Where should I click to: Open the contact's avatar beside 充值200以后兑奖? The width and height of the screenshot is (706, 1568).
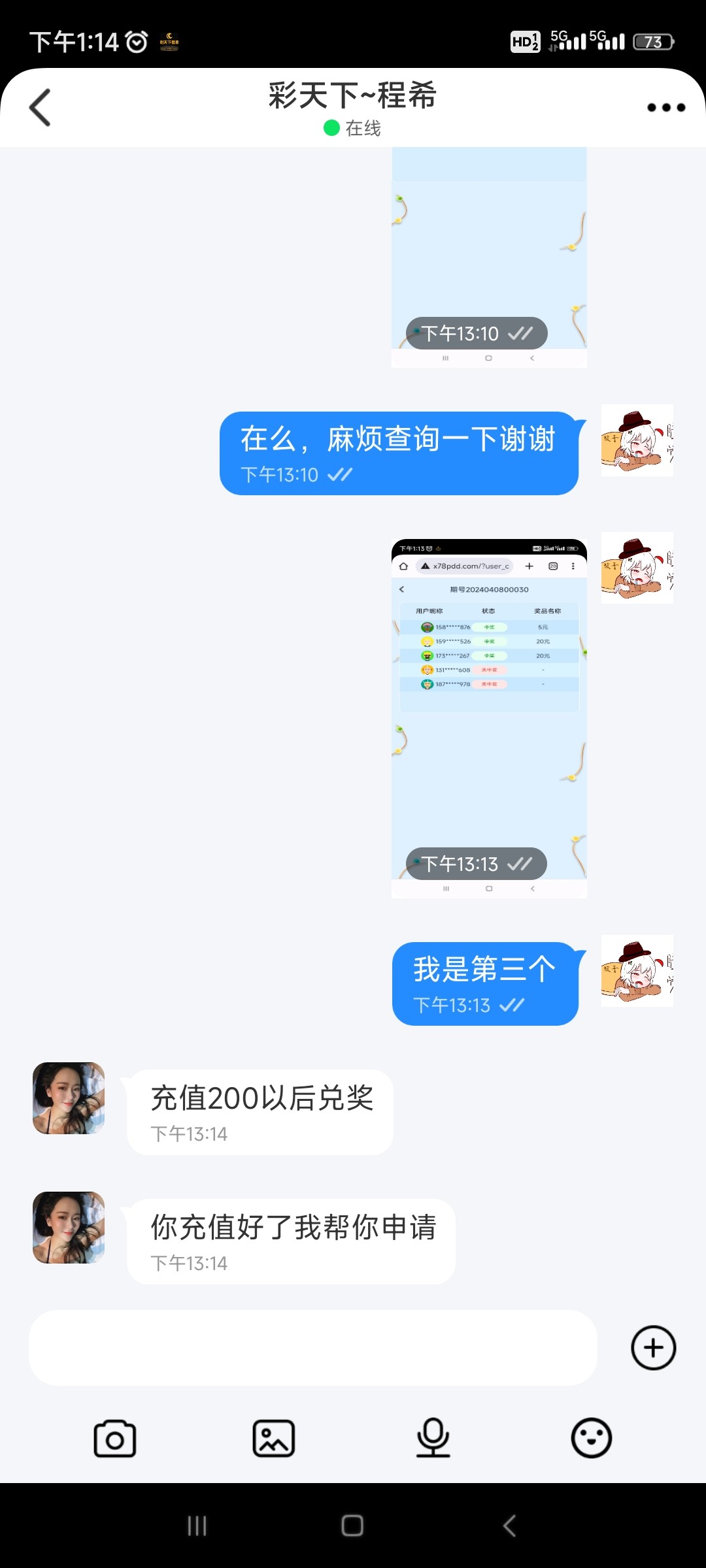pos(69,1098)
